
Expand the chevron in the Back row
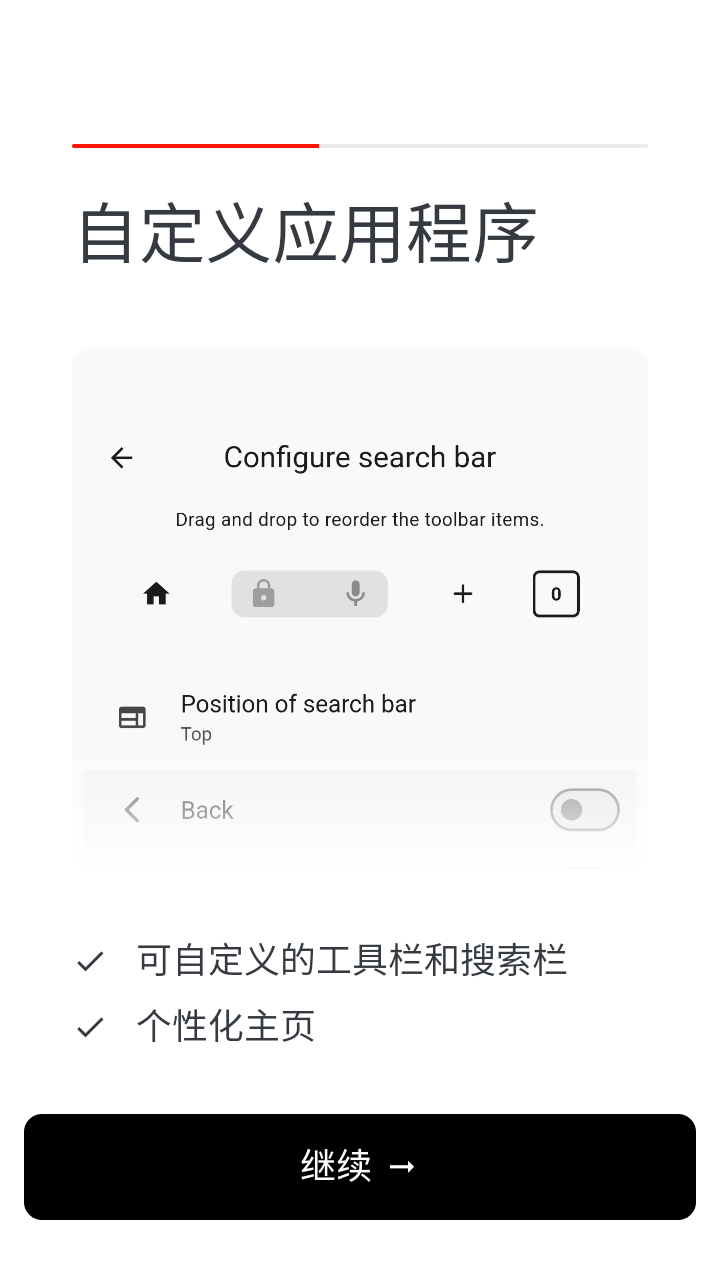(132, 810)
